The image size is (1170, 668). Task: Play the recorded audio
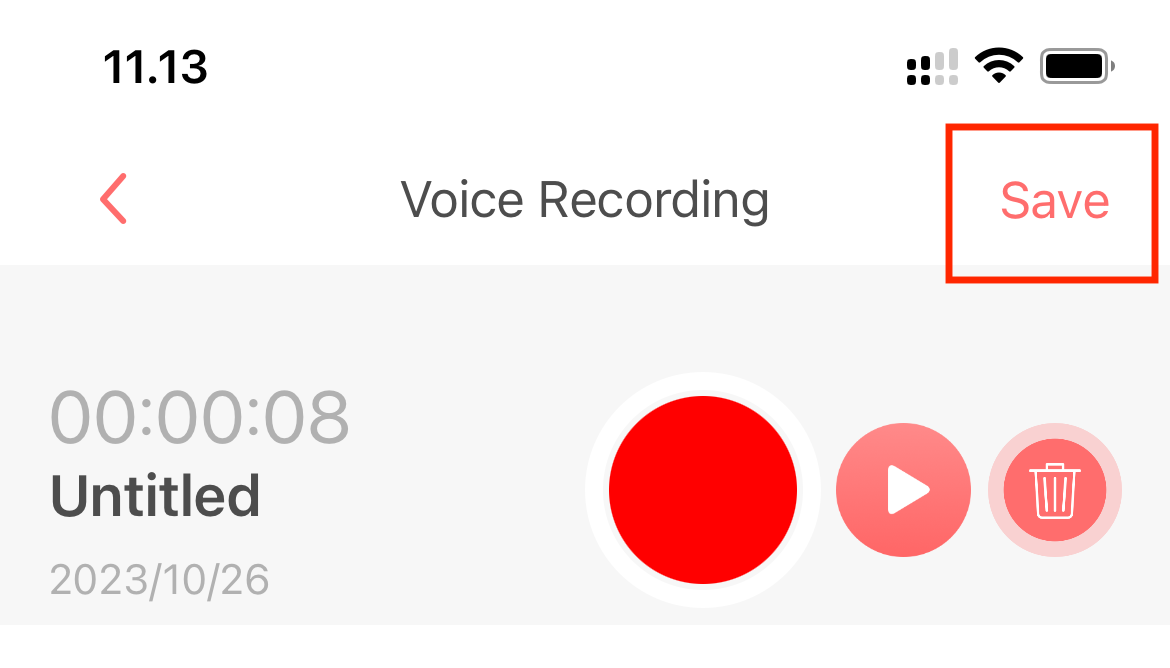[903, 490]
